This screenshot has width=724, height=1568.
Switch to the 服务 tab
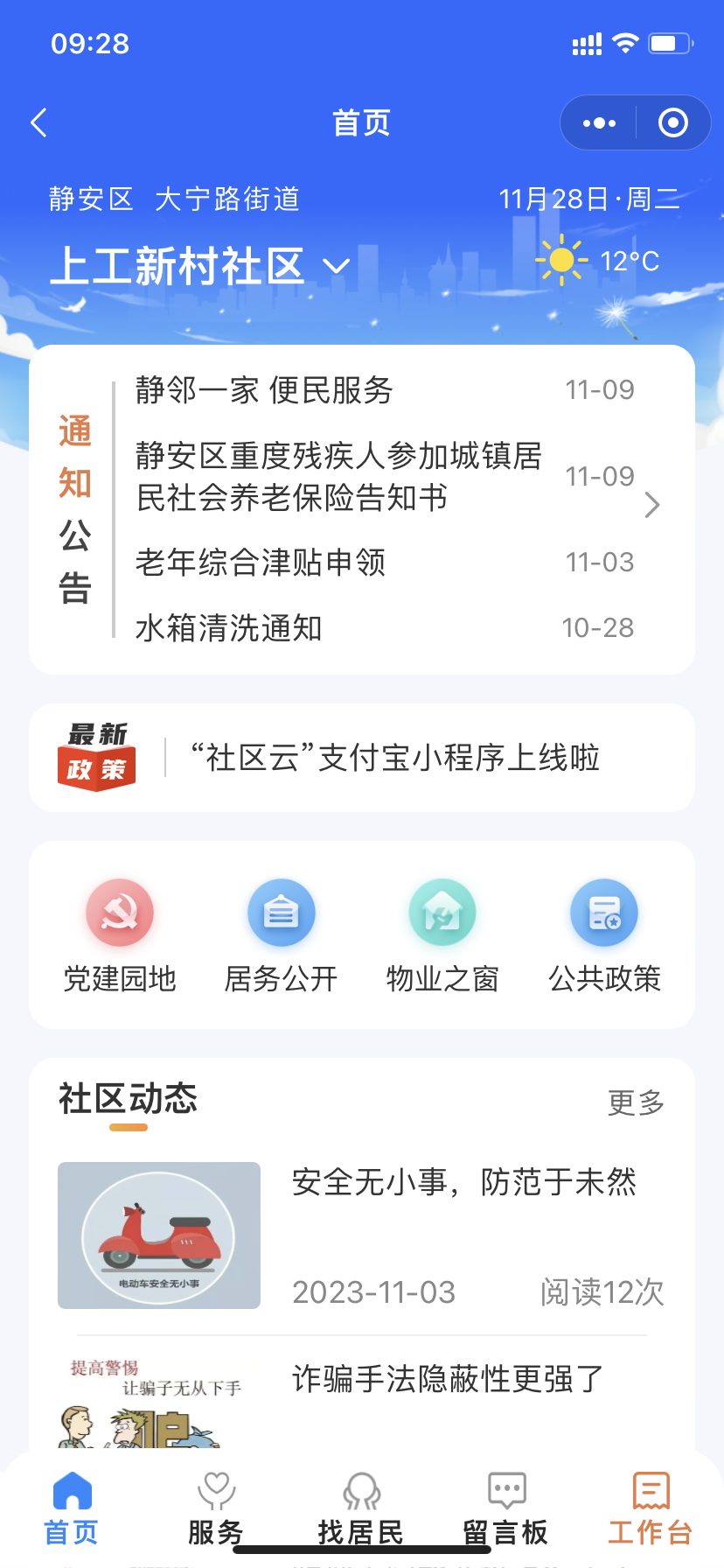point(215,1508)
